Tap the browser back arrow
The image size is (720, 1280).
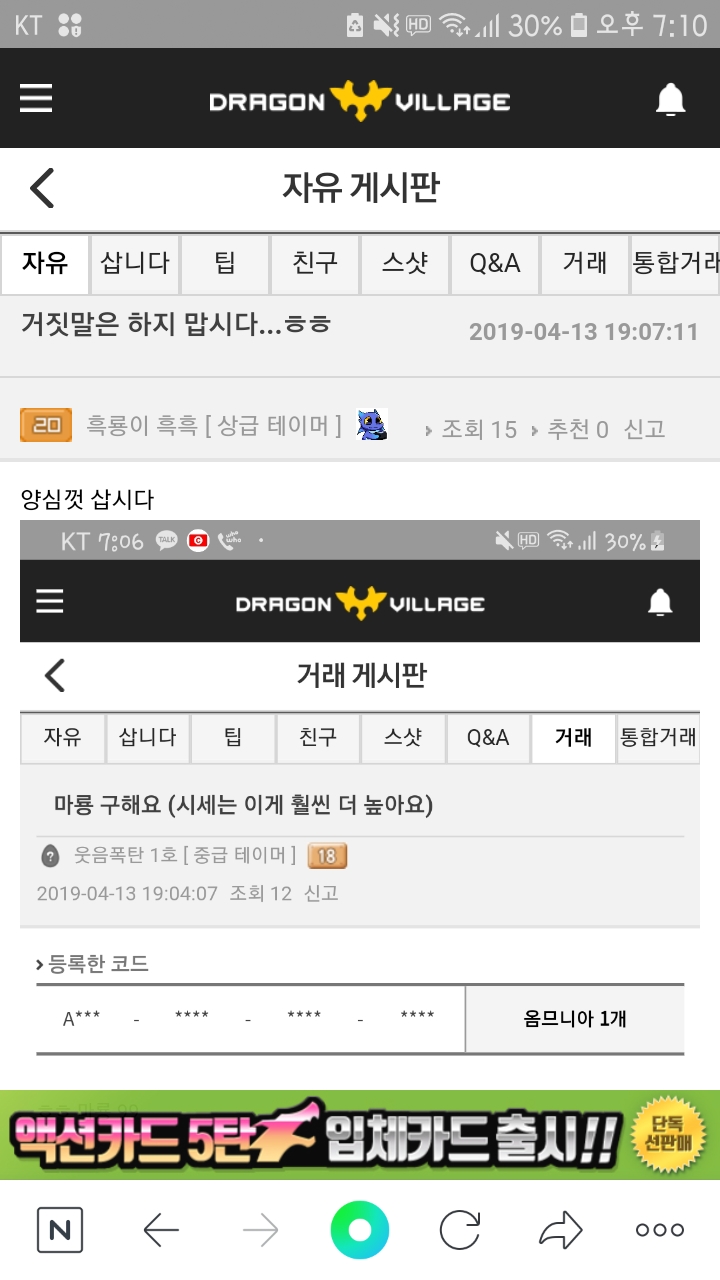coord(161,1230)
